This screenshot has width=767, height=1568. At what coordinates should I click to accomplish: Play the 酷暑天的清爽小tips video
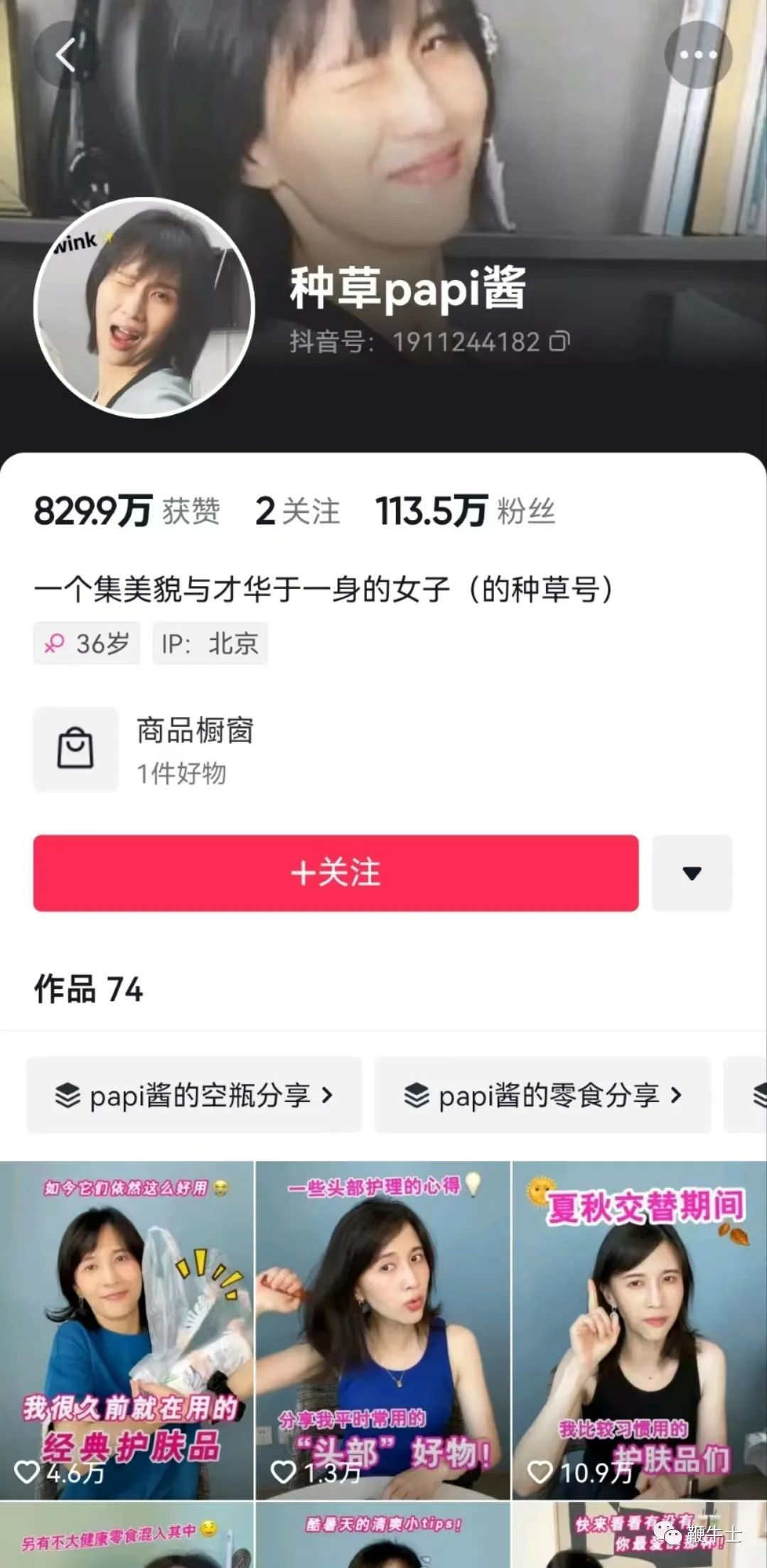[382, 1536]
